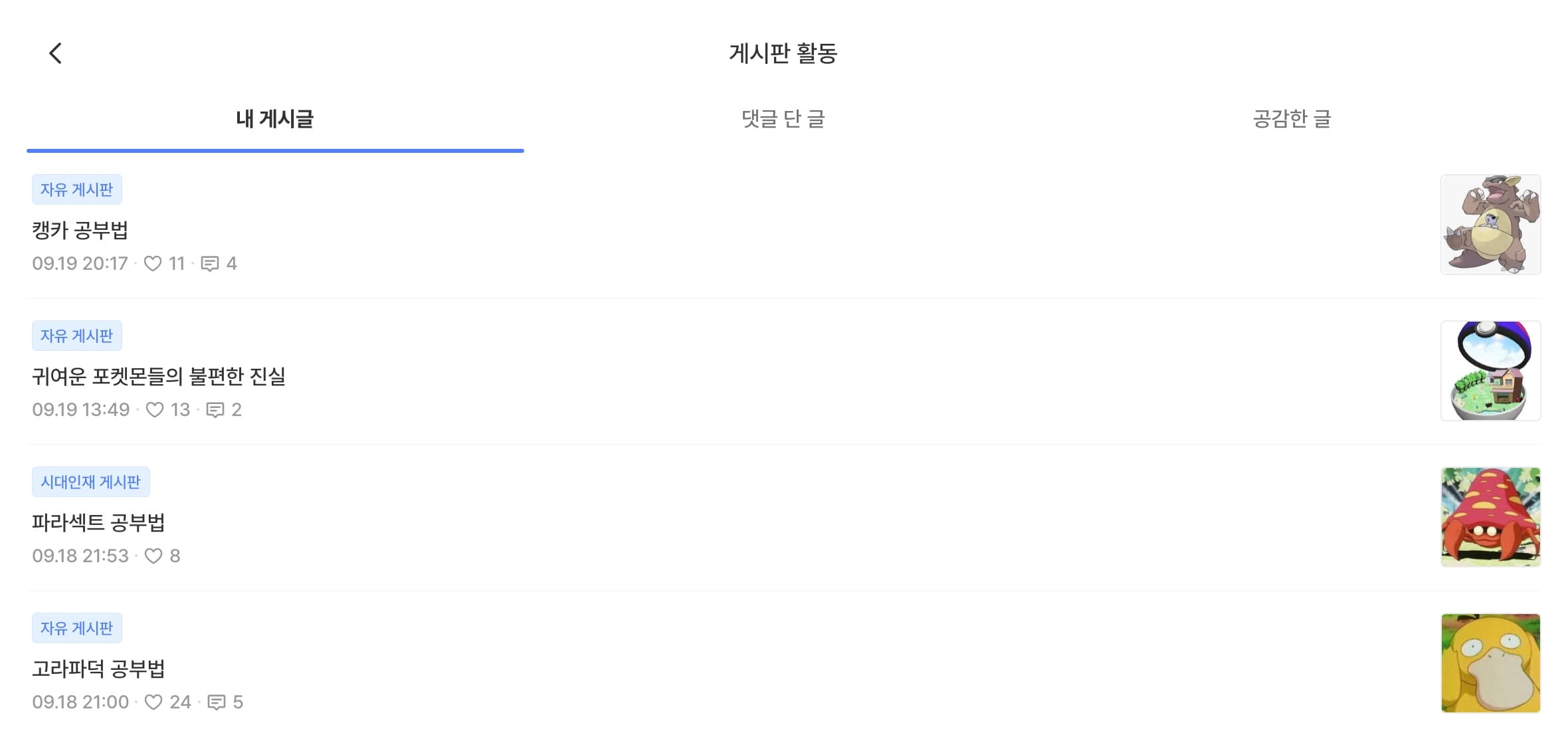Open the post 캥카 공부법
The width and height of the screenshot is (1568, 735).
[x=80, y=230]
